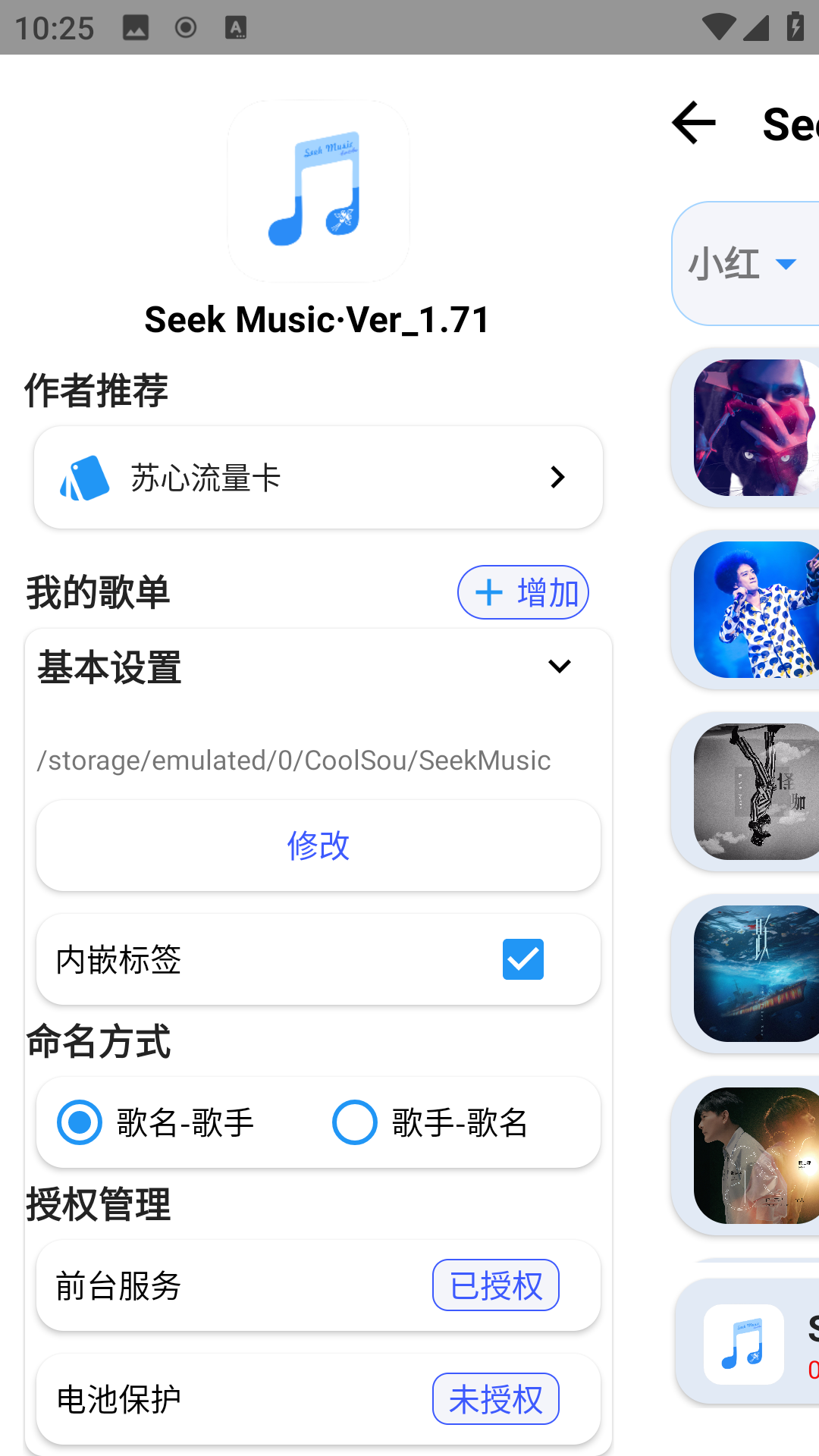Uncheck the 内嵌标签 checkbox
The image size is (819, 1456).
pyautogui.click(x=522, y=959)
